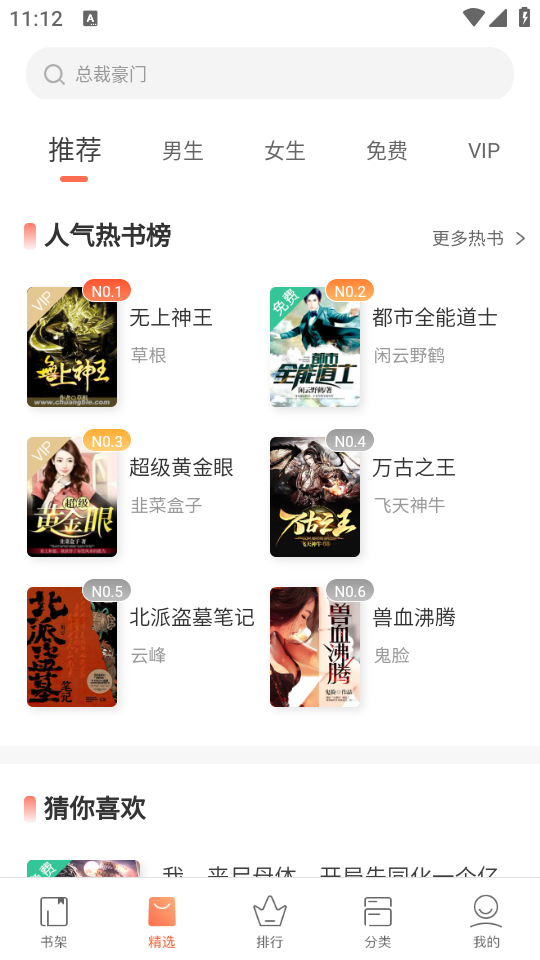The height and width of the screenshot is (960, 540).
Task: Open the 免费 top tab
Action: coord(386,151)
